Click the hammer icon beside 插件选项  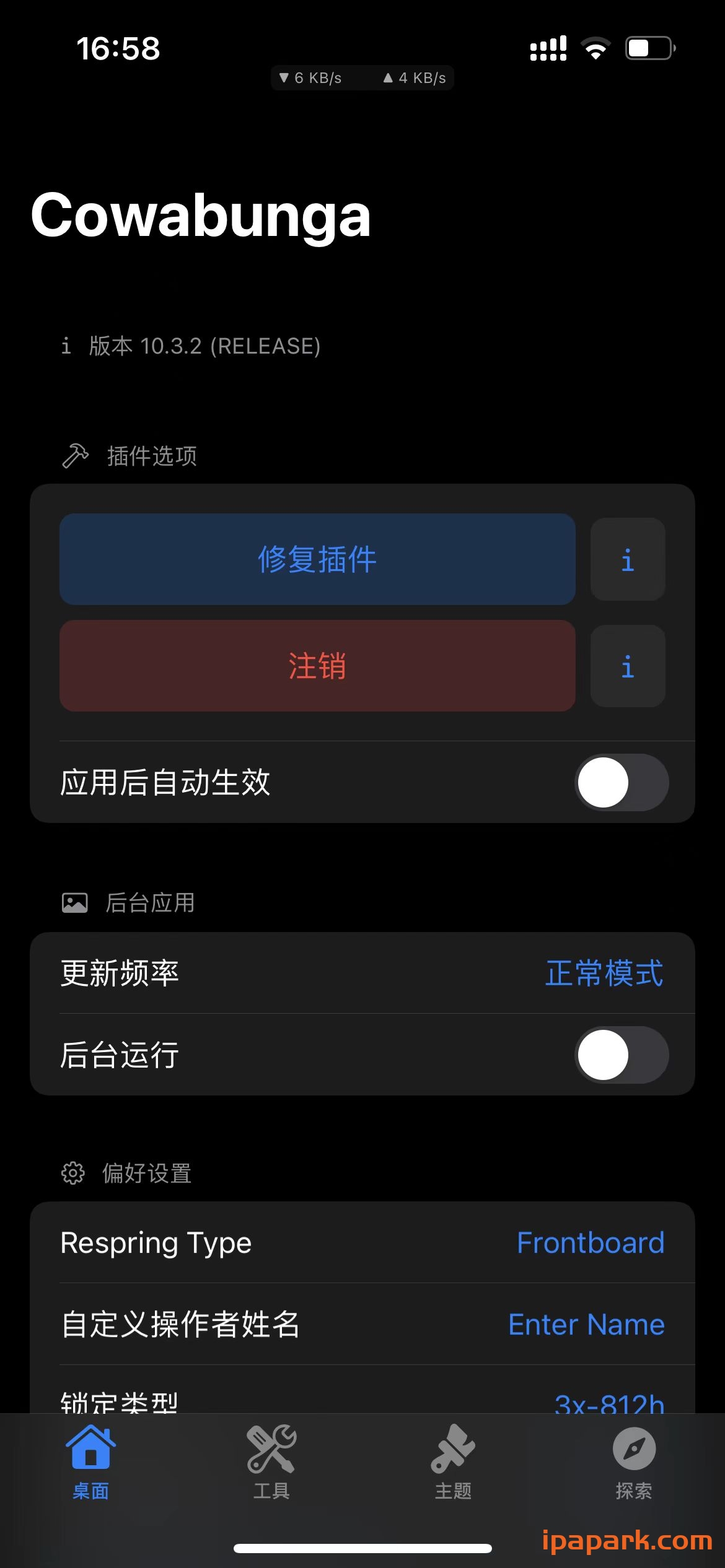pyautogui.click(x=74, y=456)
